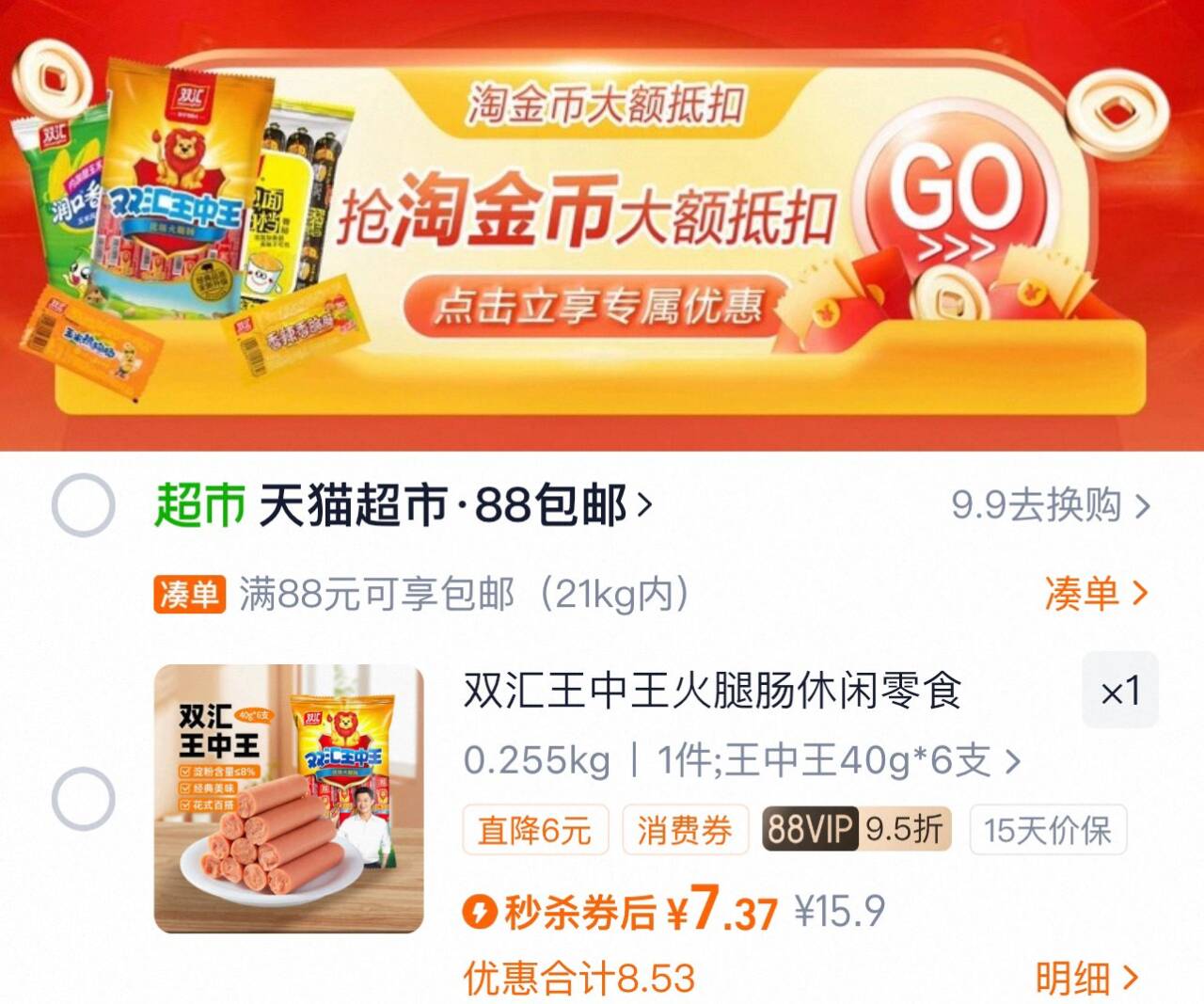The image size is (1204, 1004).
Task: Select the 双汇王中王火腿肠 item checkbox
Action: pos(83,799)
